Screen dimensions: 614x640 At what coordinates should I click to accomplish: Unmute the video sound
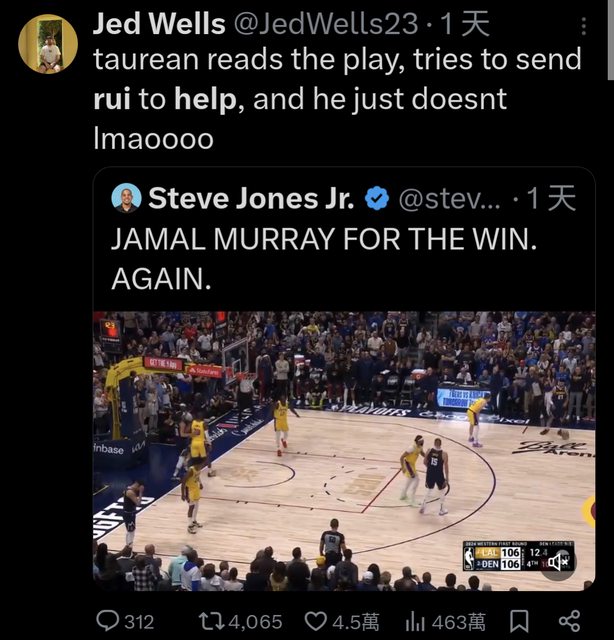coord(558,562)
